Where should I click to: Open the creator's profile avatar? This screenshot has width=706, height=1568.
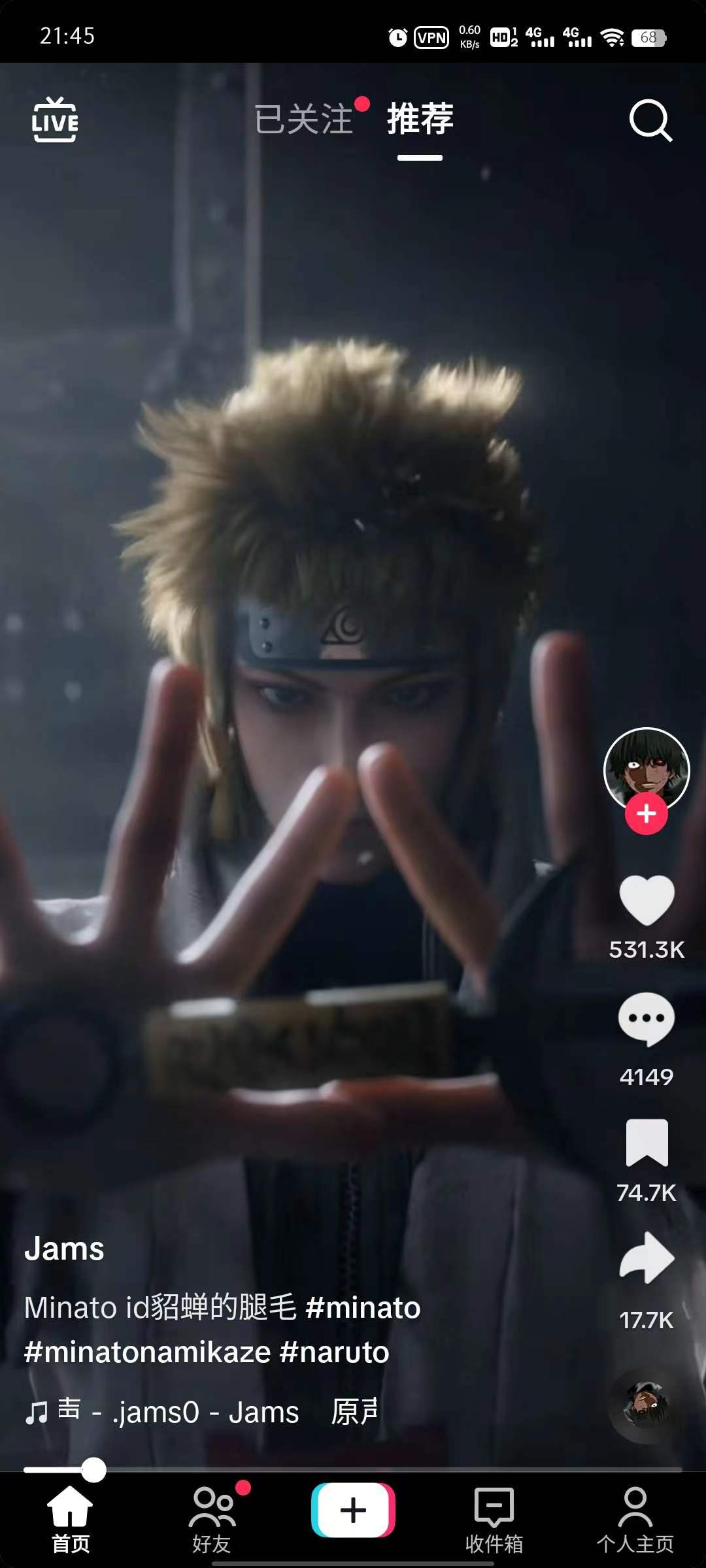pos(646,770)
